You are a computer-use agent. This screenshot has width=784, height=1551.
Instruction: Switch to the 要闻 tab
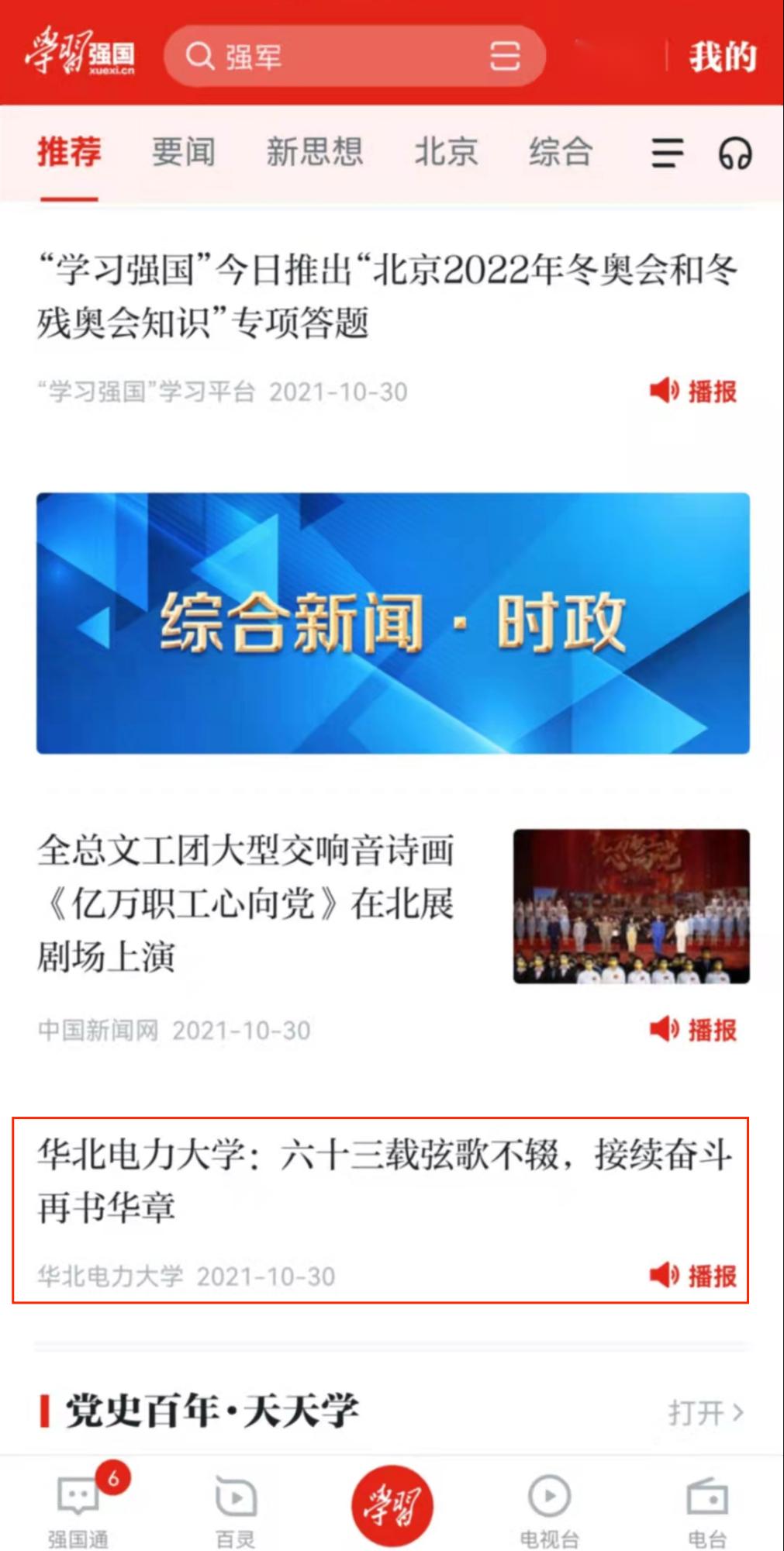pos(183,152)
